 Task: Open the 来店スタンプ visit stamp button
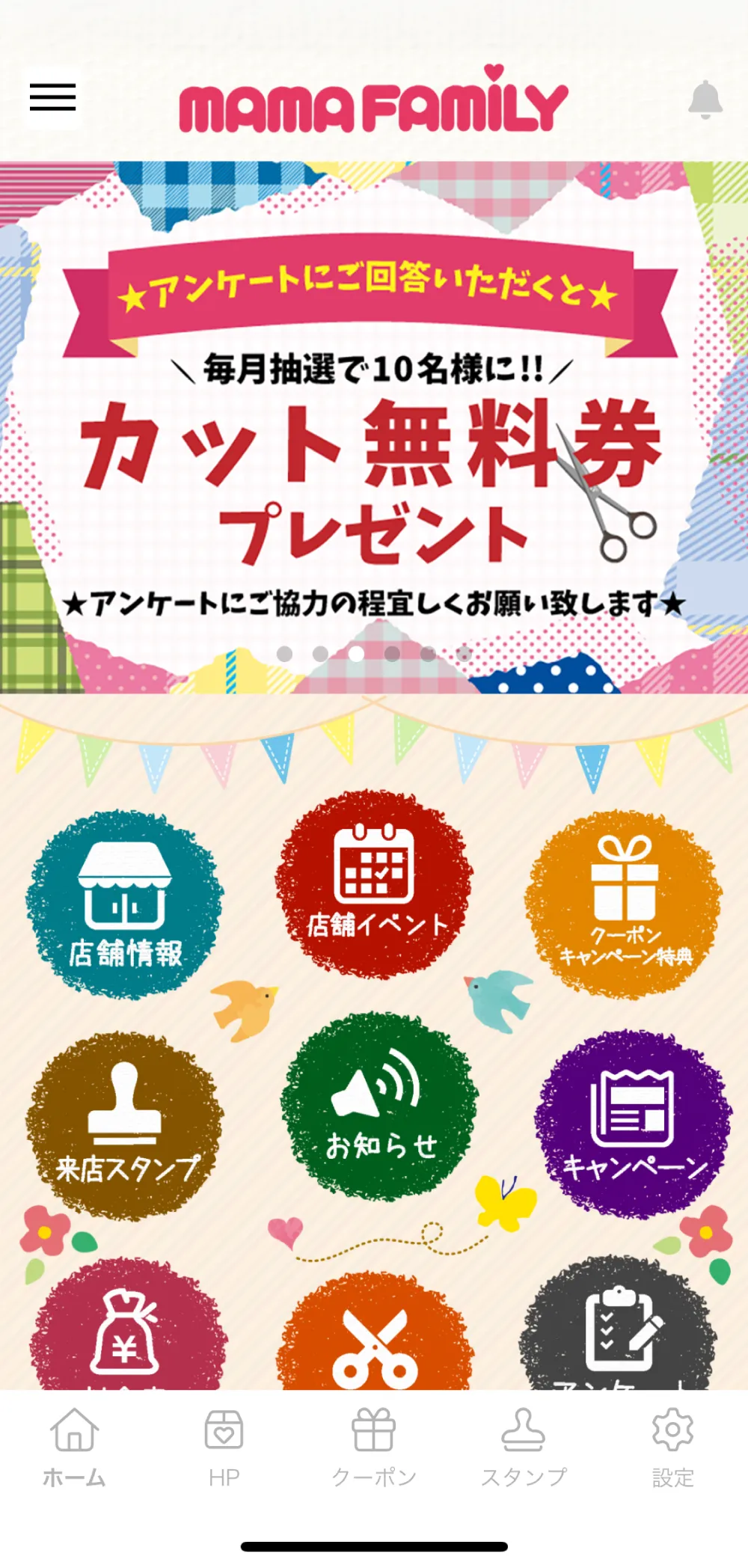tap(125, 1126)
